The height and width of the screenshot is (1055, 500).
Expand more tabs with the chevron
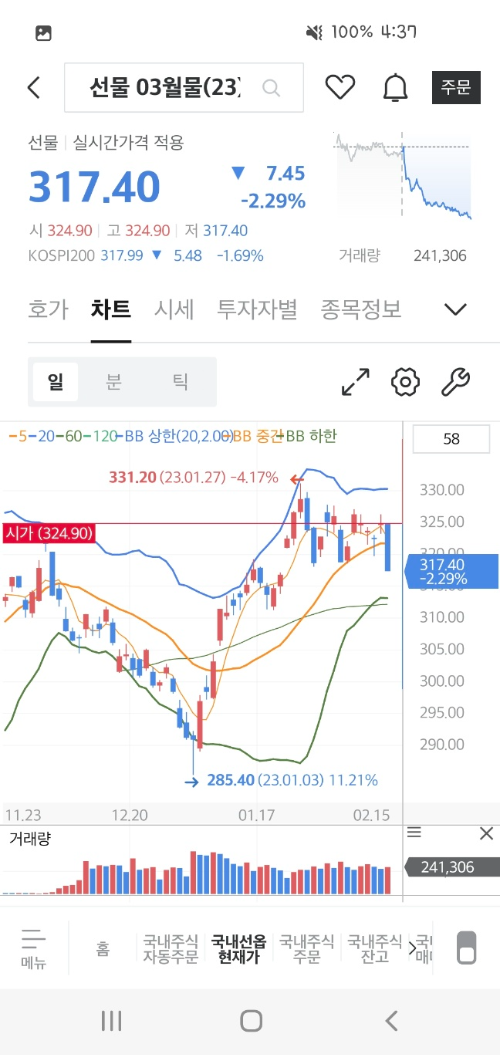click(x=456, y=310)
